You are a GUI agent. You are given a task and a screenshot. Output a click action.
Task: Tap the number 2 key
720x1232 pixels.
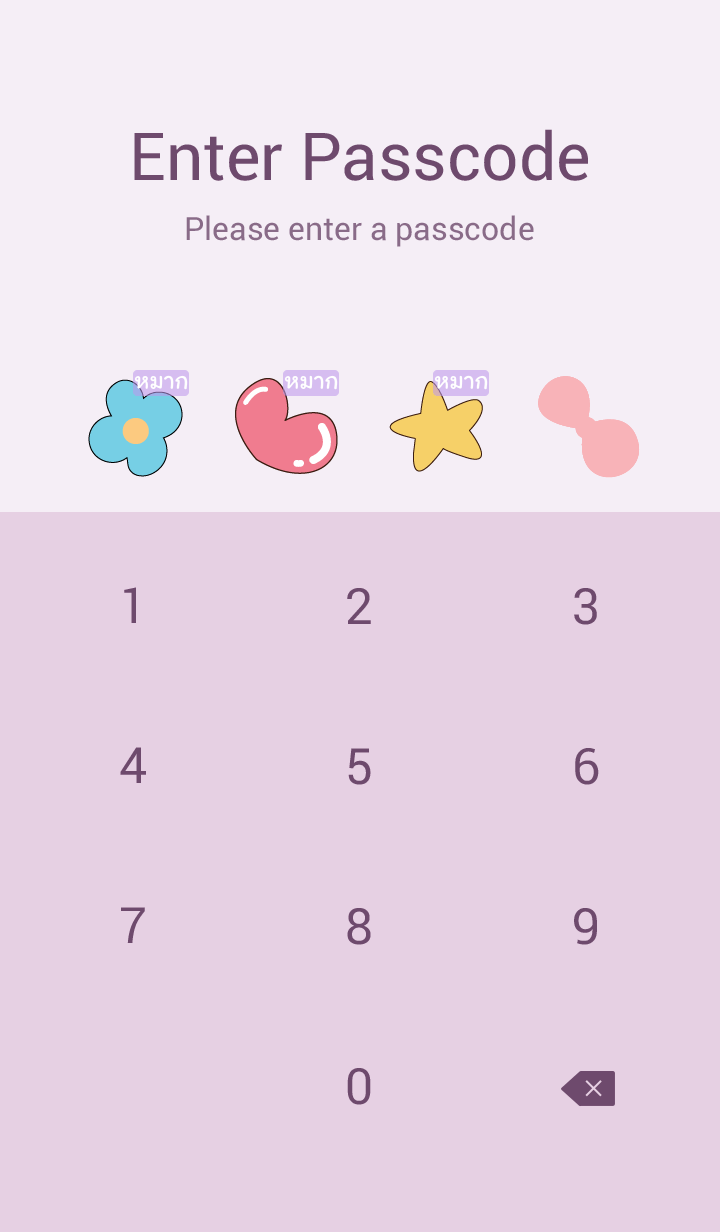click(359, 607)
